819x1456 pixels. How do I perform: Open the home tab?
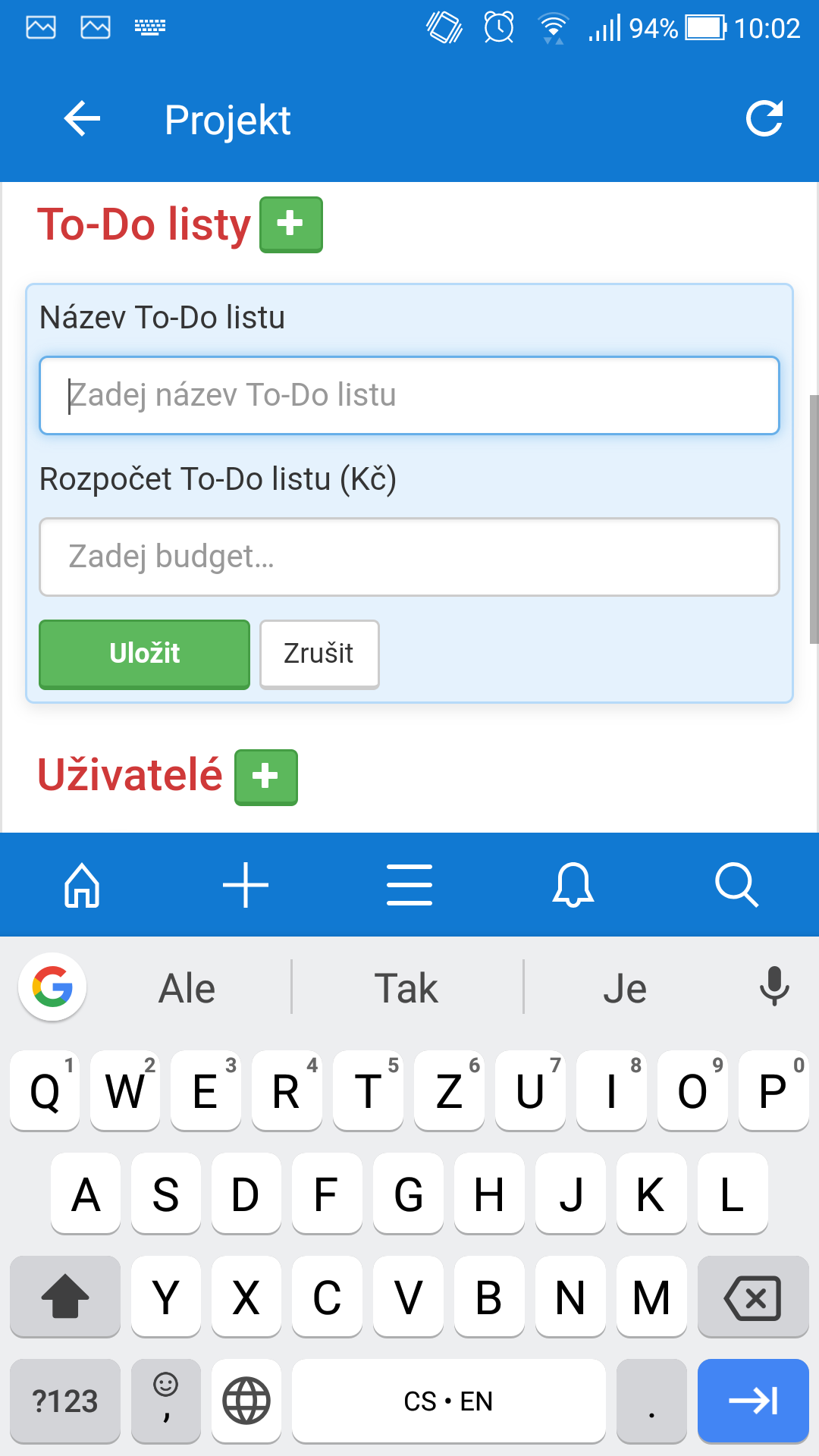82,884
